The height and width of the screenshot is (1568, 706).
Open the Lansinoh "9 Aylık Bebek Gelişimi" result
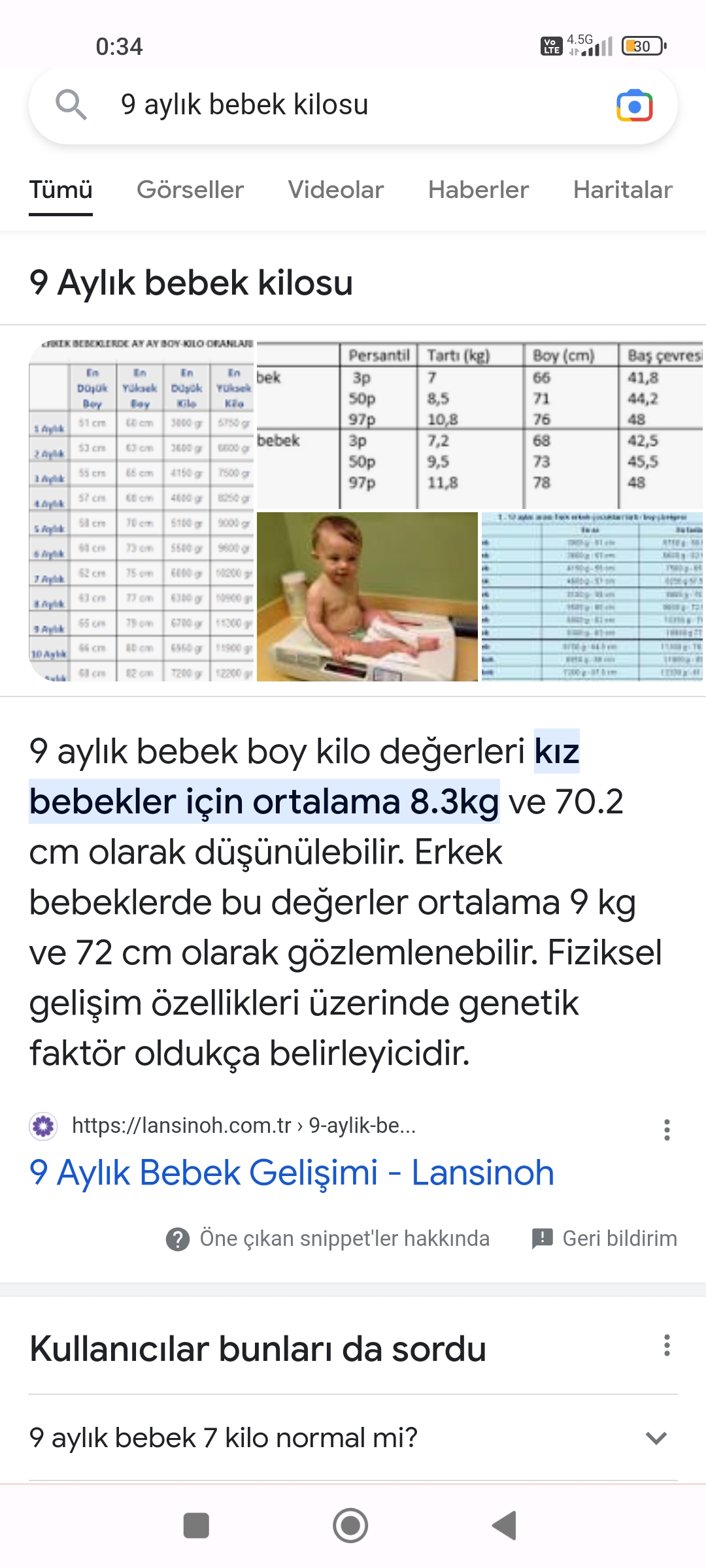(x=292, y=1172)
